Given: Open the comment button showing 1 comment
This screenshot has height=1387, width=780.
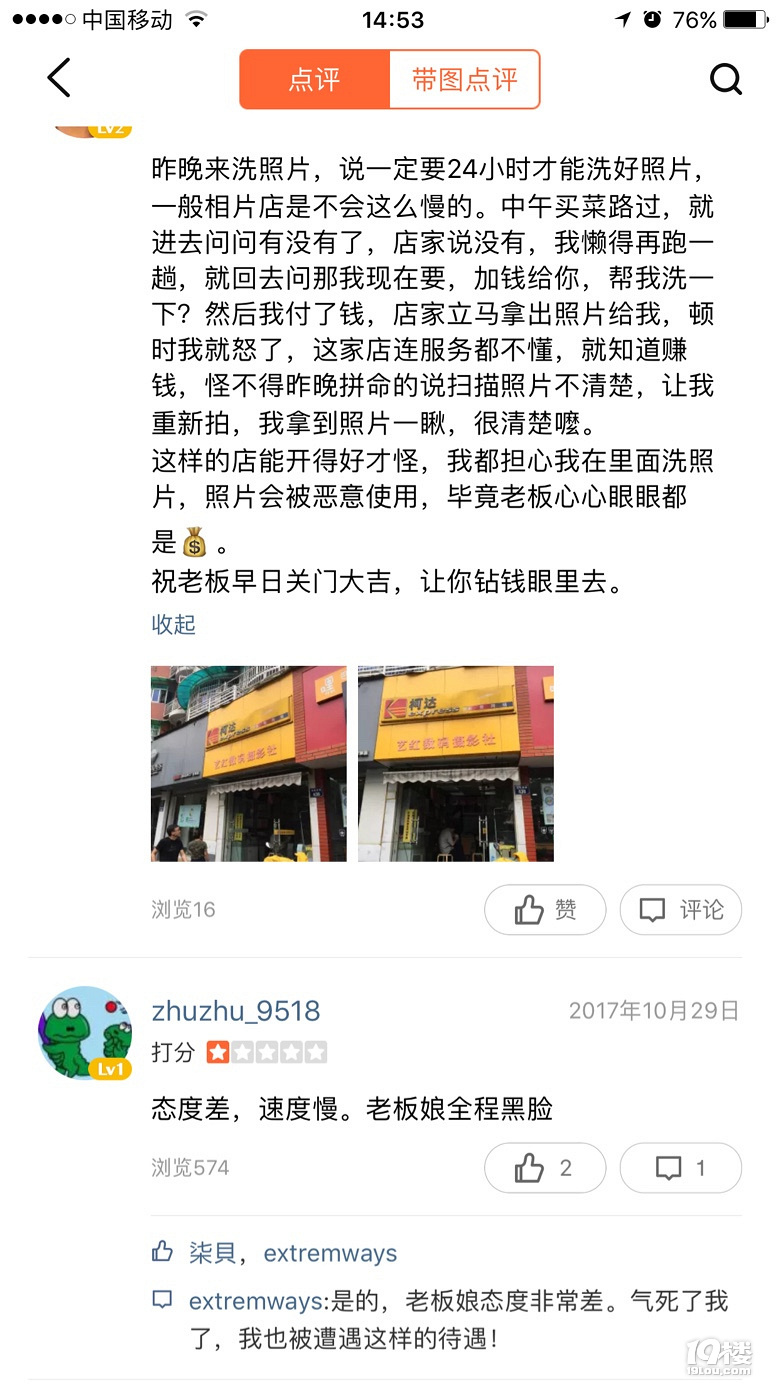Looking at the screenshot, I should pos(681,1167).
